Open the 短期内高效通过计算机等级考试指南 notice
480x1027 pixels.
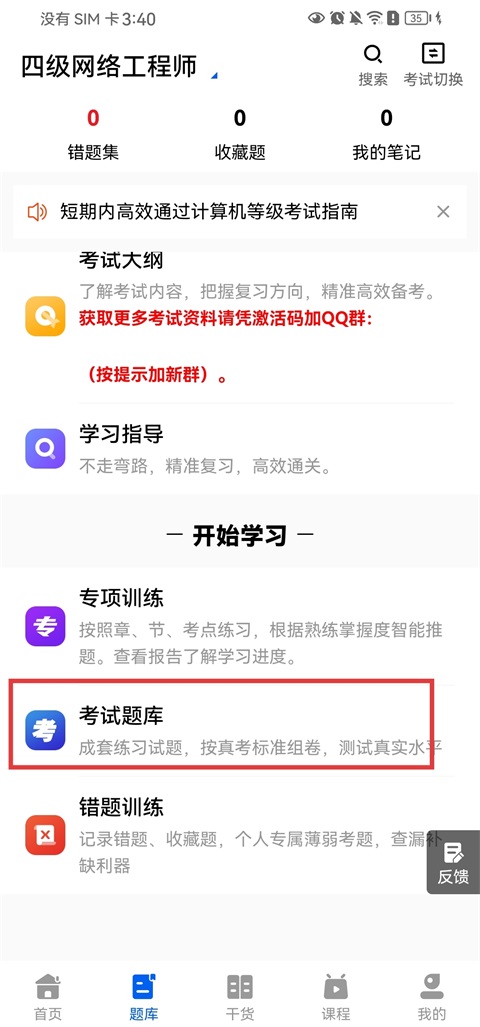click(x=209, y=212)
